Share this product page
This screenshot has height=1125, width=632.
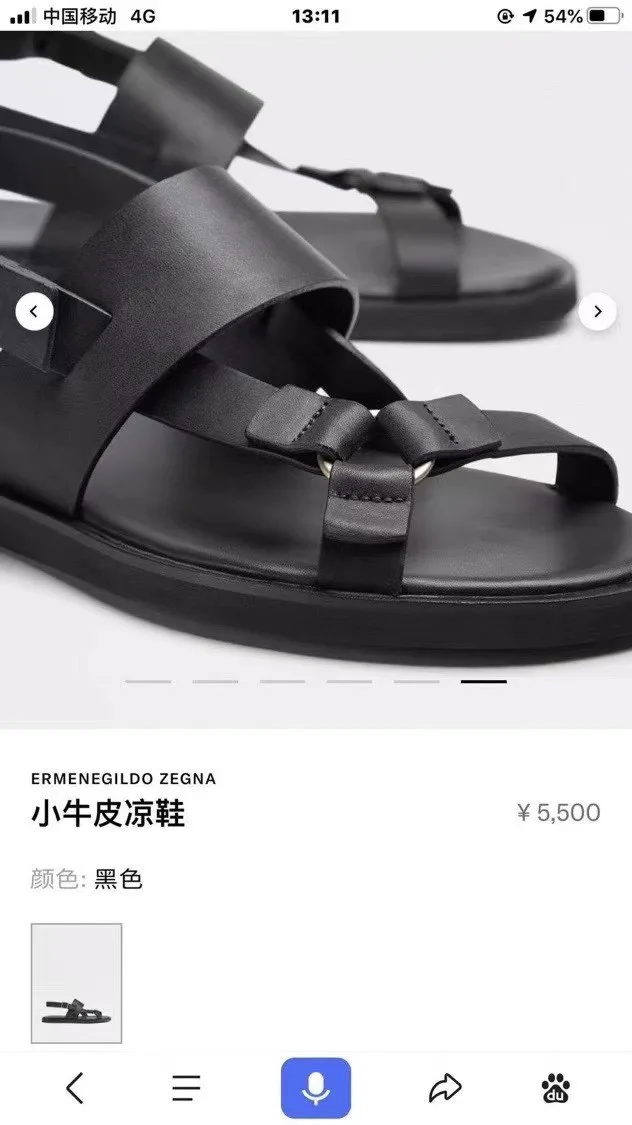click(x=445, y=1088)
